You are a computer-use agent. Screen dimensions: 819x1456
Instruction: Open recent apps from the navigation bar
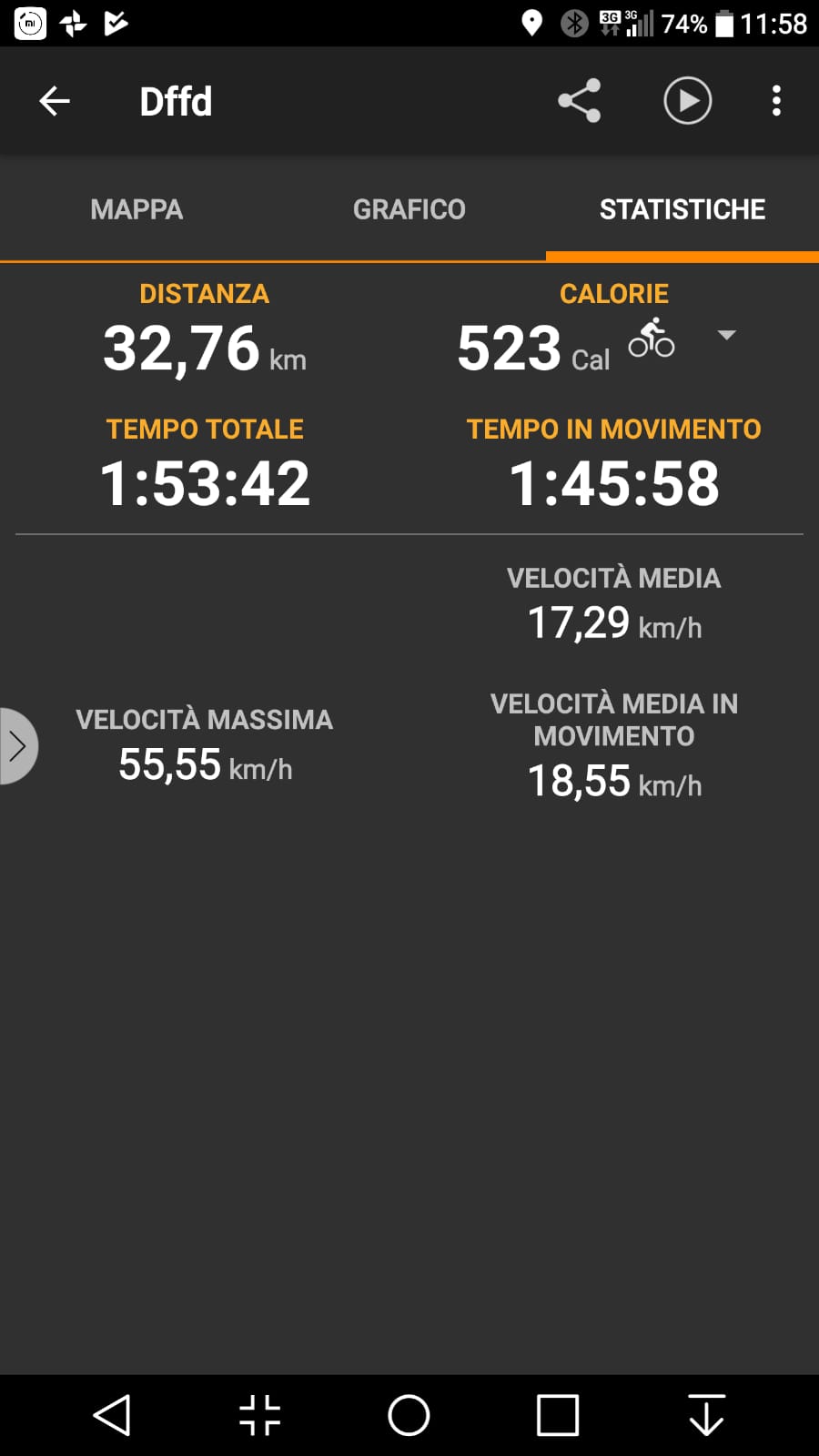pyautogui.click(x=557, y=1415)
